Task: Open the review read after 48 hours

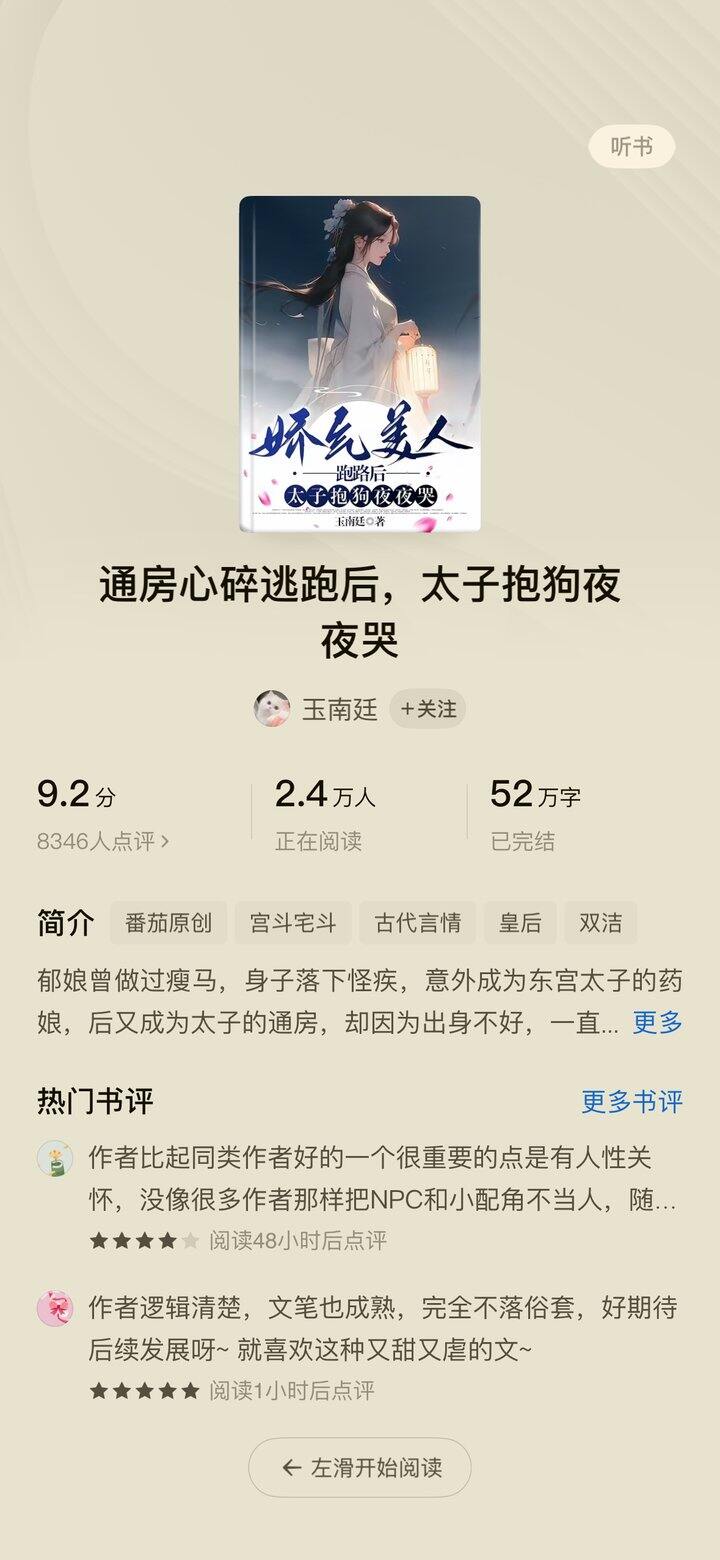Action: [x=382, y=1180]
